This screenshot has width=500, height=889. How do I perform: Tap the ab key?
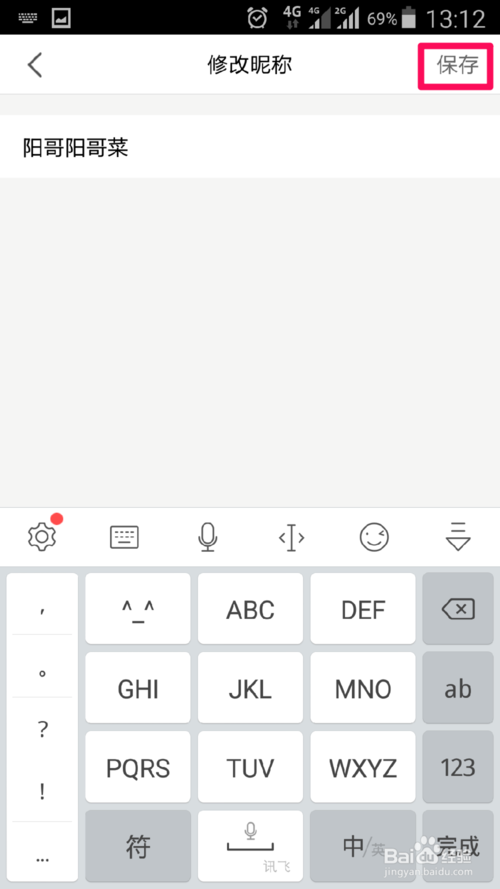pos(457,688)
